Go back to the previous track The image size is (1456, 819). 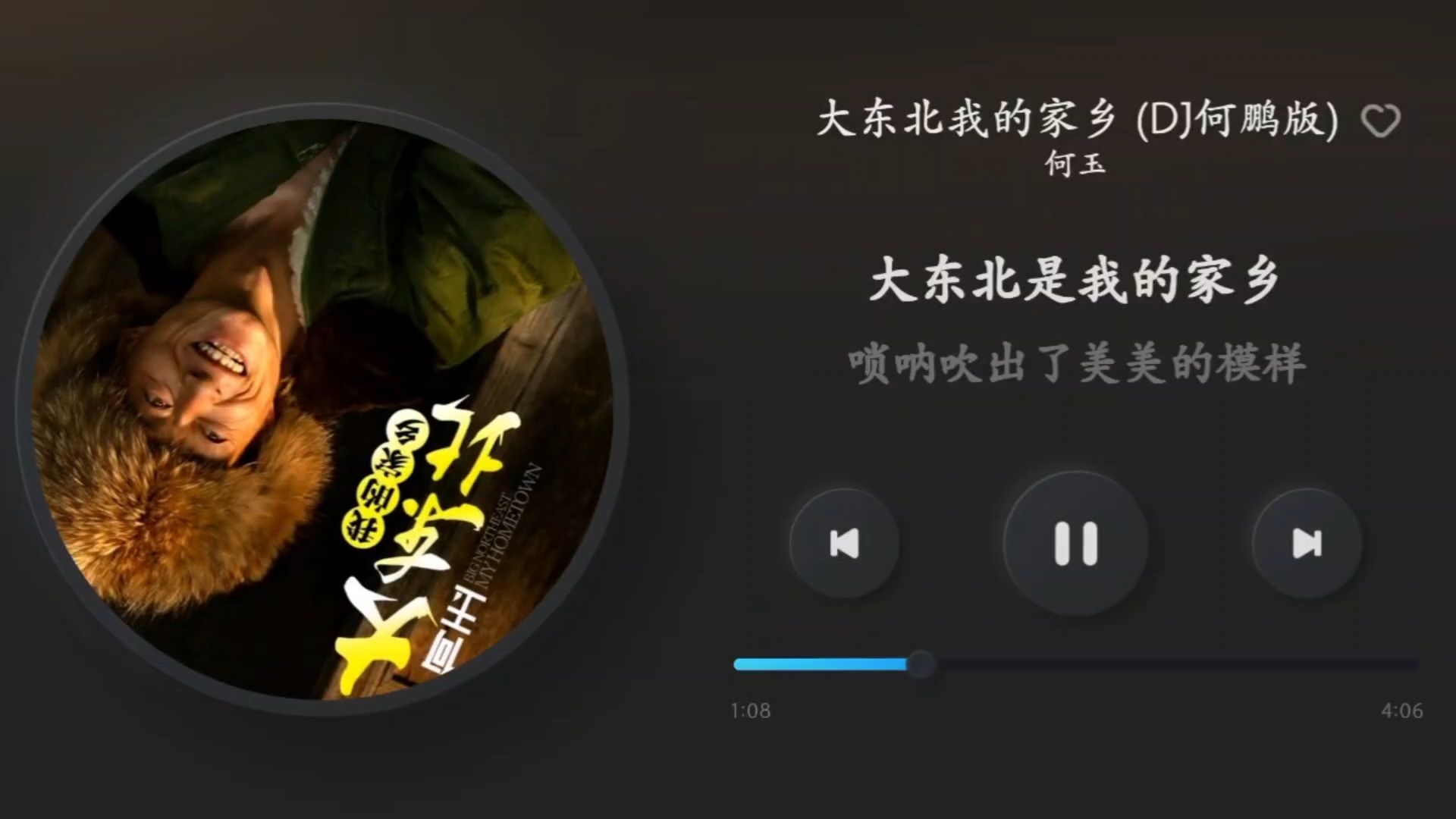[x=844, y=543]
